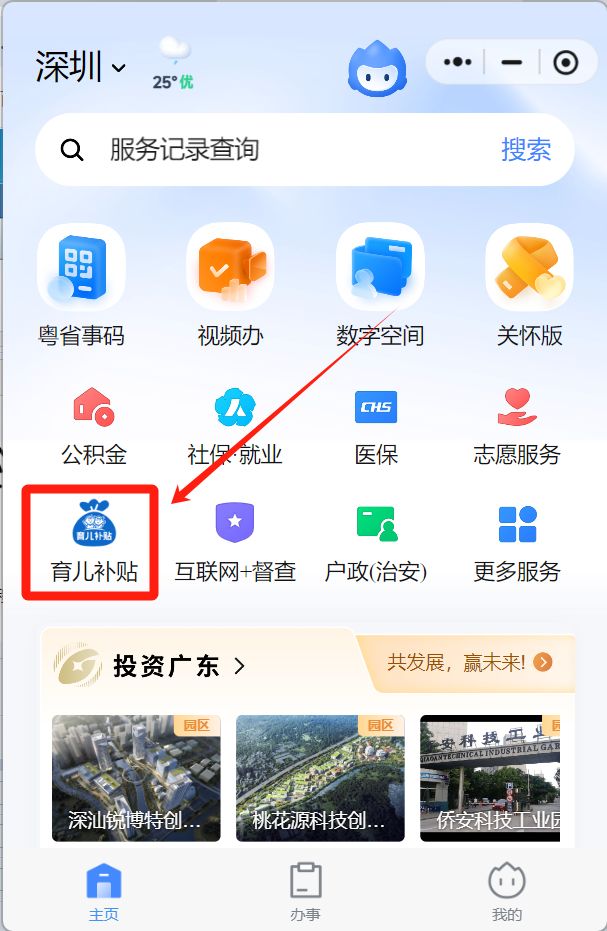Image resolution: width=607 pixels, height=931 pixels.
Task: Switch to 关怀版 mode
Action: pyautogui.click(x=529, y=285)
